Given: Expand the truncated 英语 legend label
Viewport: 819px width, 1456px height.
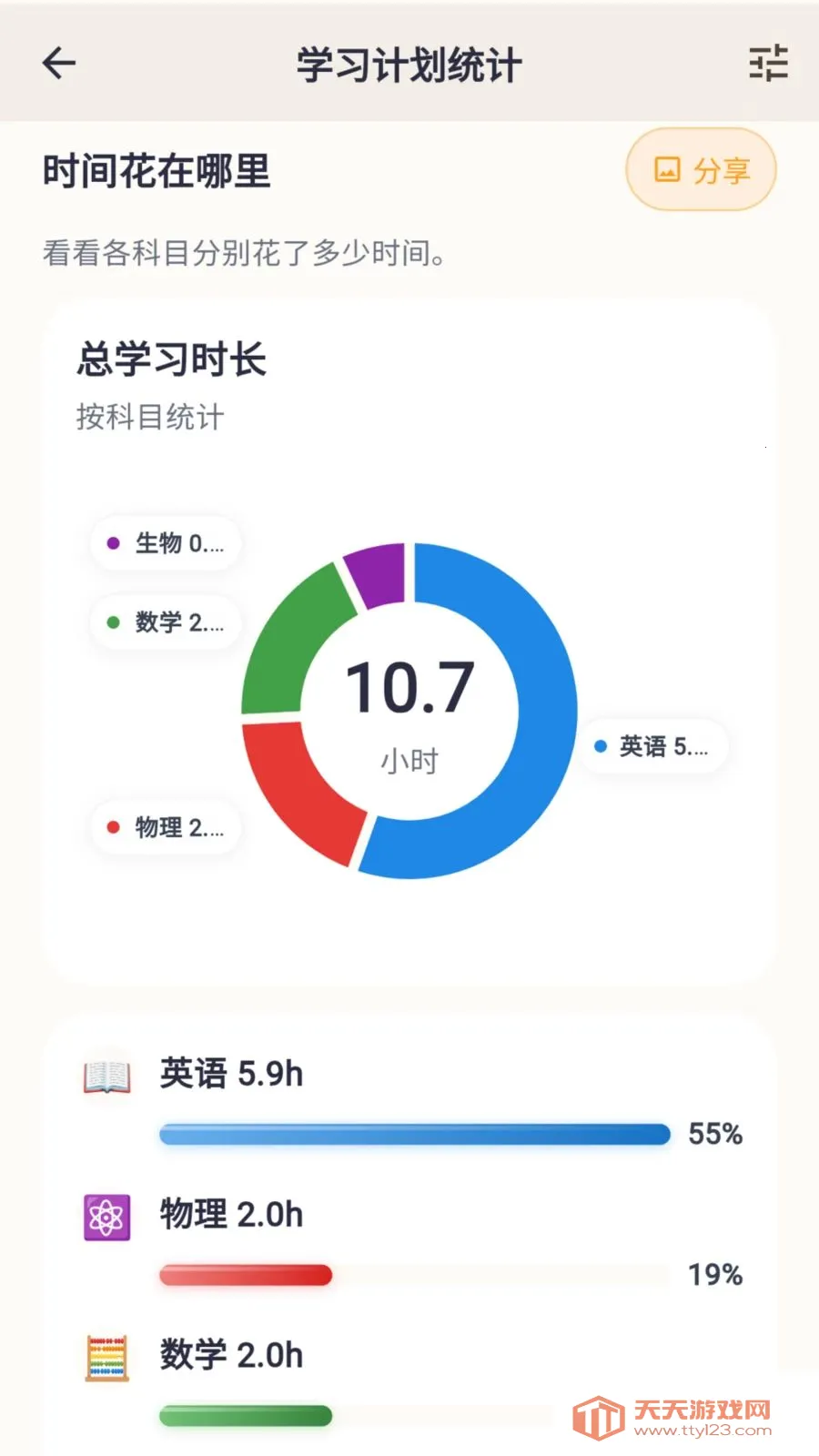Looking at the screenshot, I should pyautogui.click(x=657, y=746).
